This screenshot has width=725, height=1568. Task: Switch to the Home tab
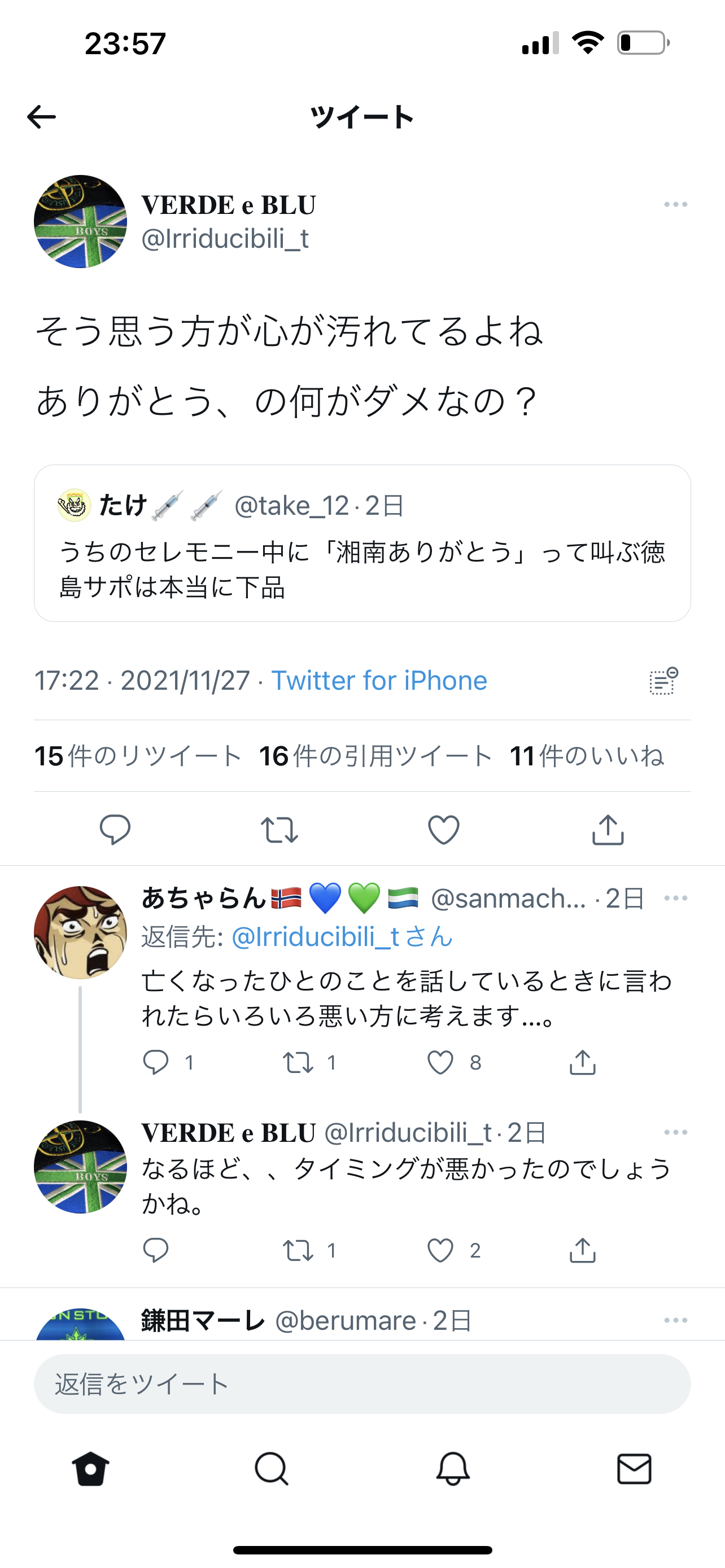(x=91, y=1469)
